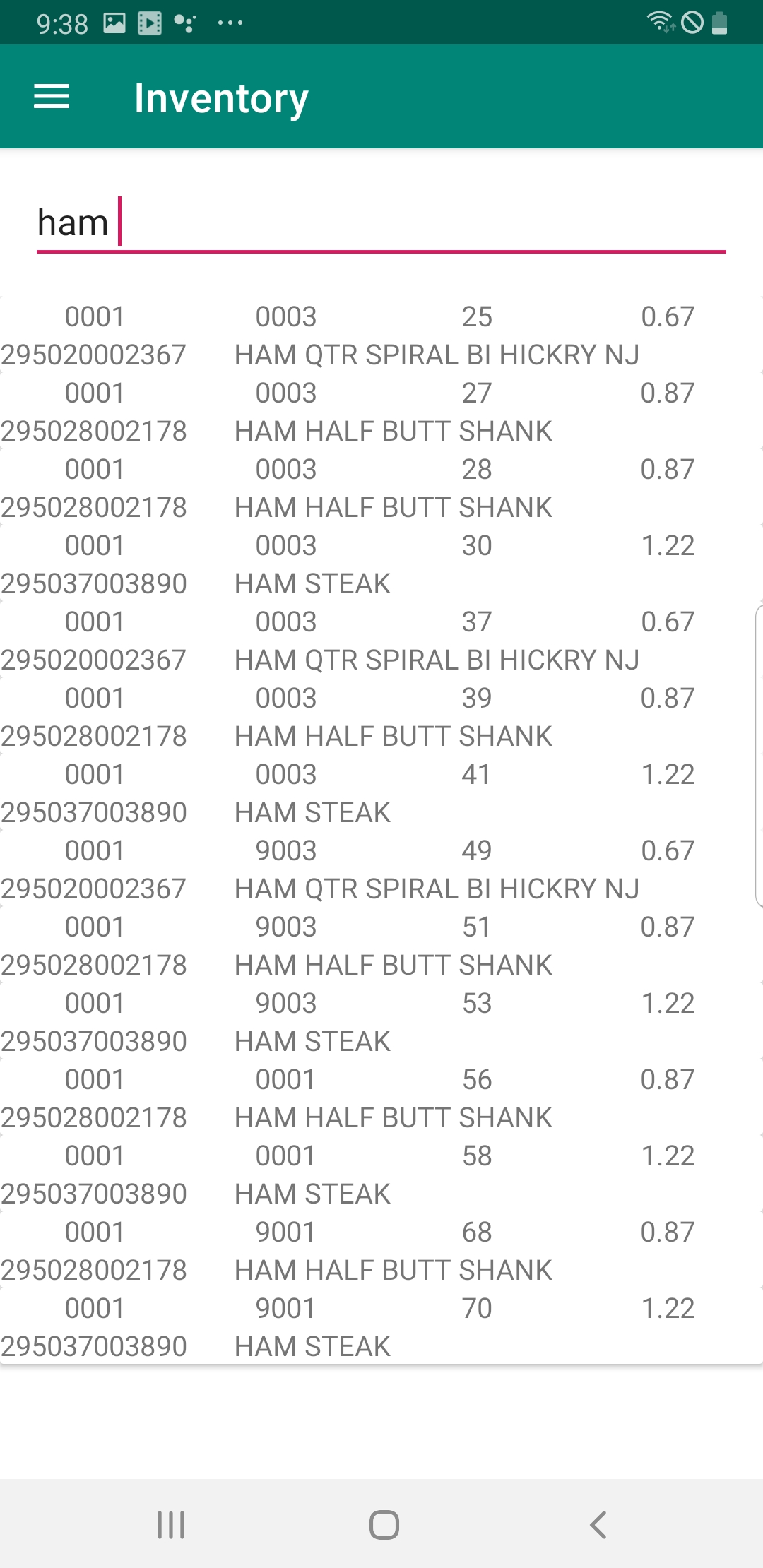Go back using the system back button
The width and height of the screenshot is (763, 1568).
(598, 1525)
